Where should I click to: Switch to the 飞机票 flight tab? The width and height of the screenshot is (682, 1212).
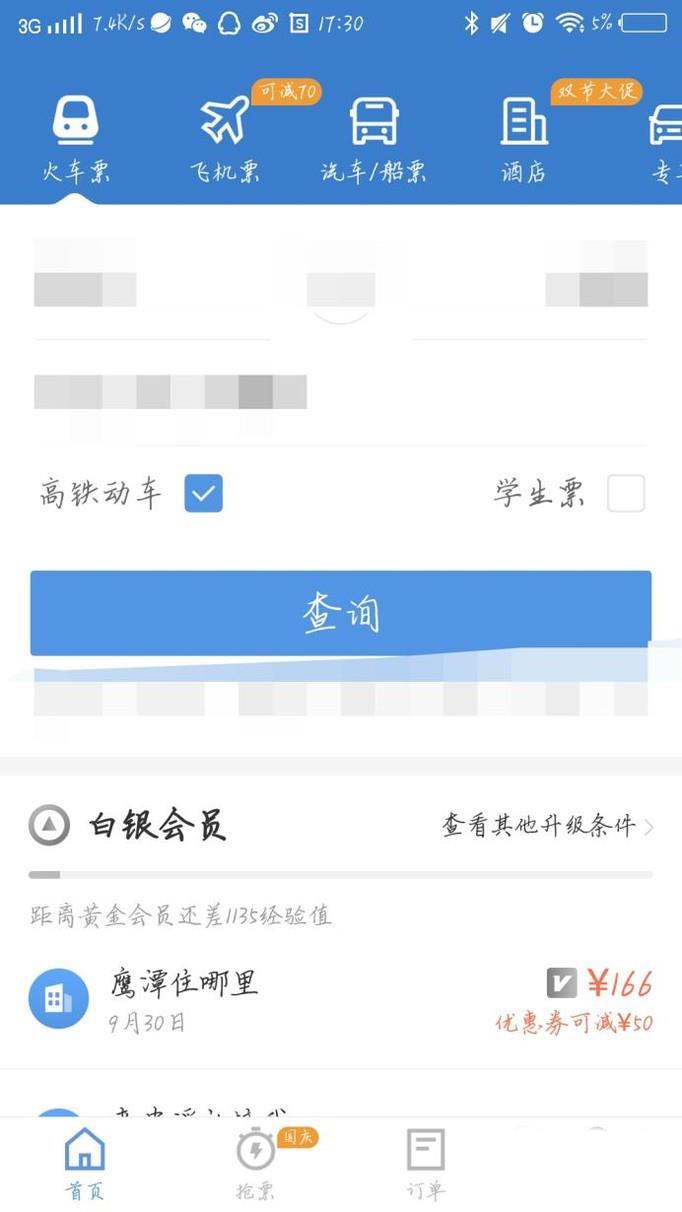pyautogui.click(x=226, y=140)
